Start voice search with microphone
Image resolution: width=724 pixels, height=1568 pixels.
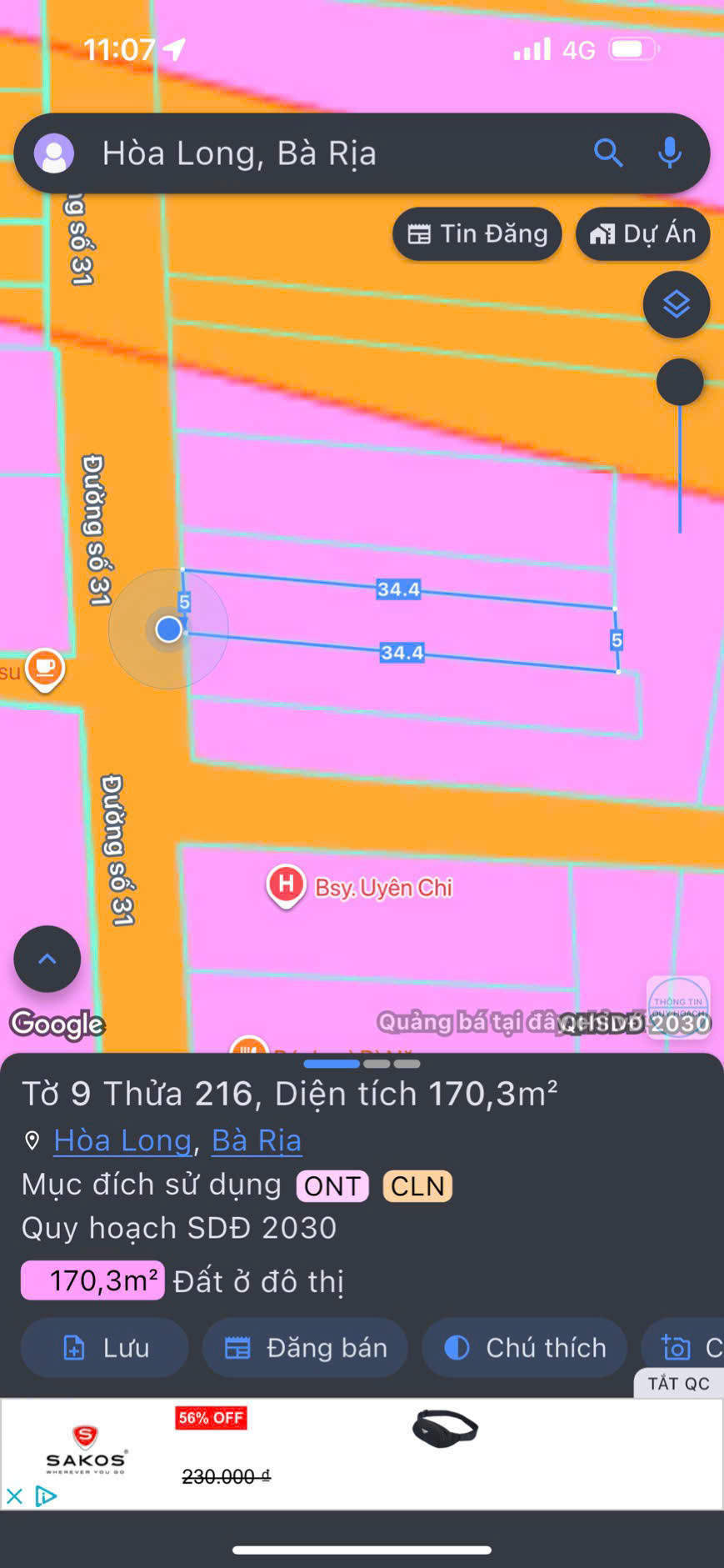(x=670, y=153)
